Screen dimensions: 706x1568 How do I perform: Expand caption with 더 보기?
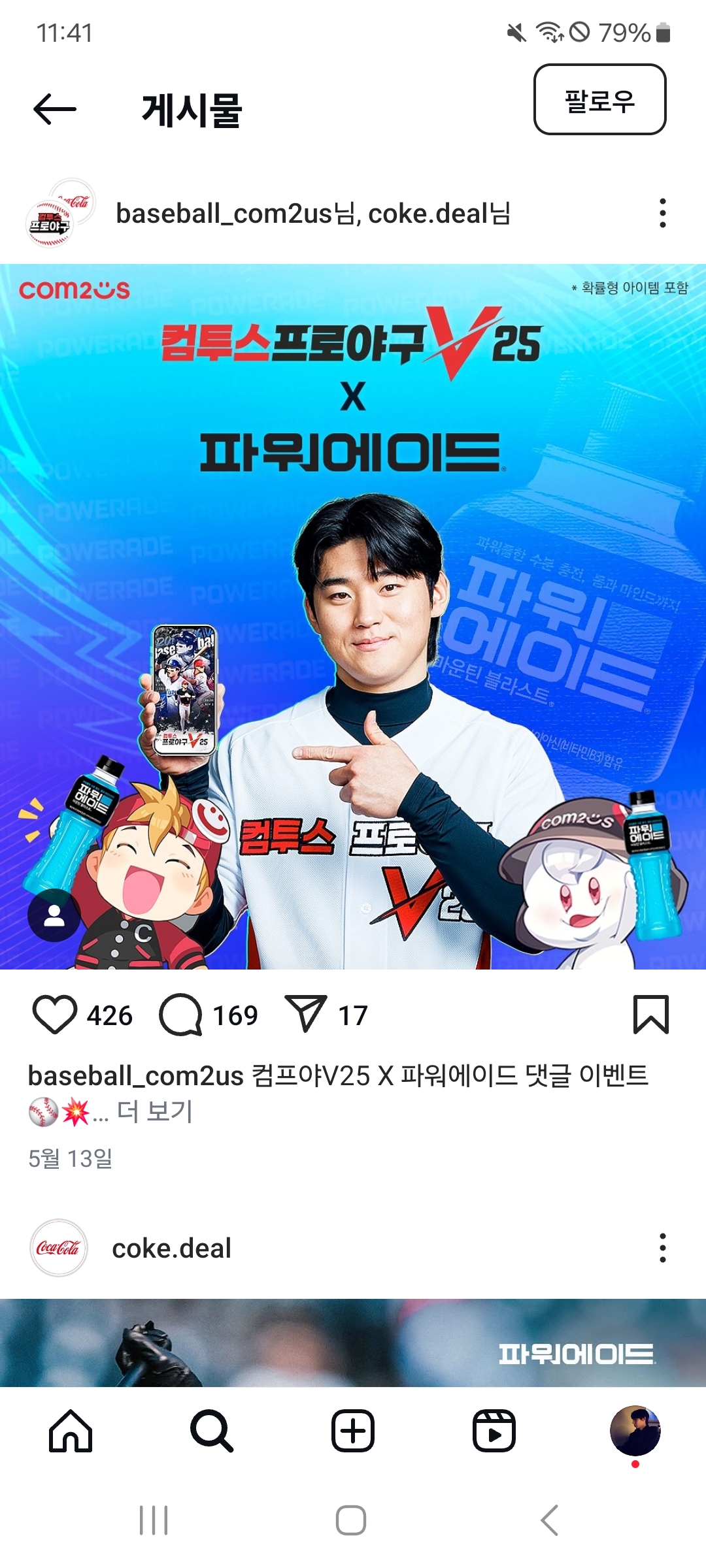155,1111
